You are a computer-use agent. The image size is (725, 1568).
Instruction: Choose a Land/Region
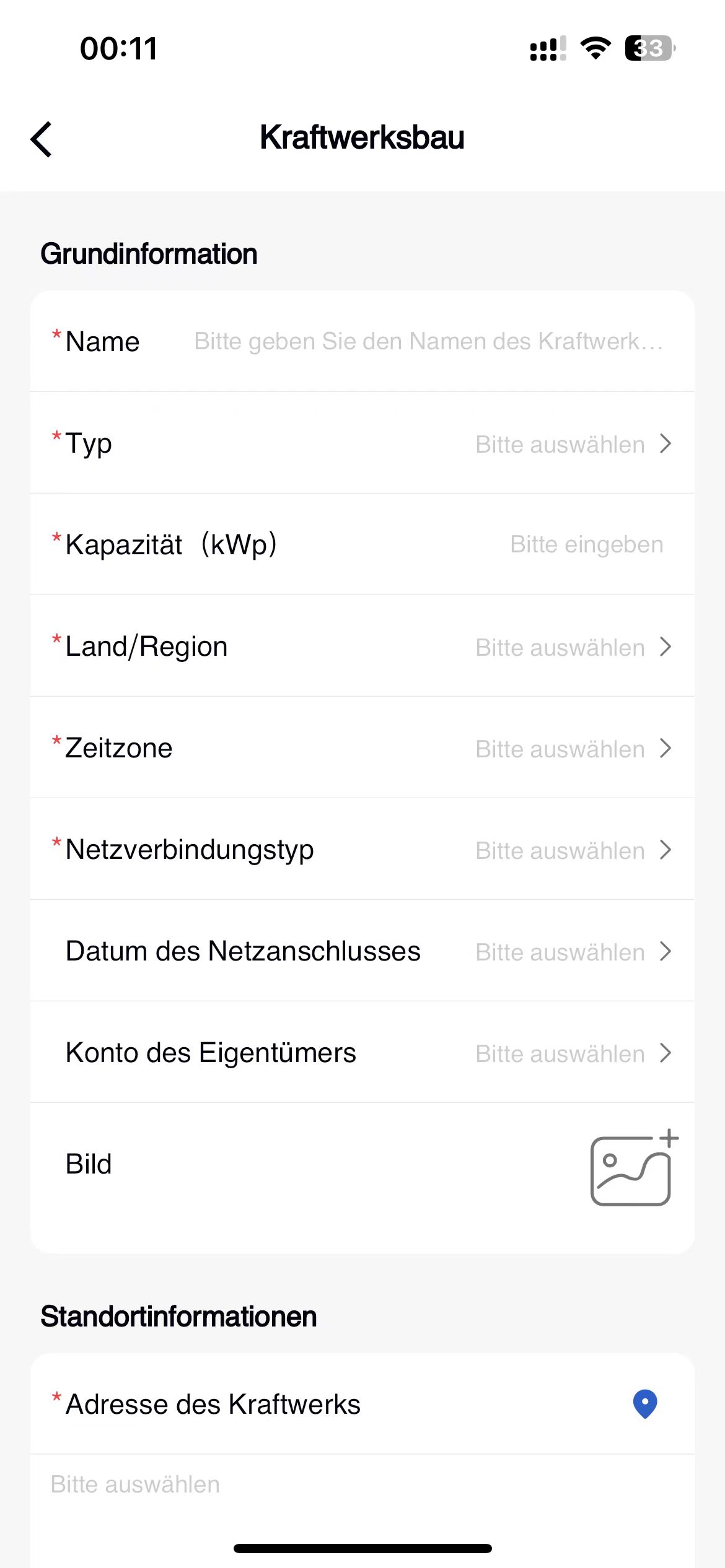[362, 646]
